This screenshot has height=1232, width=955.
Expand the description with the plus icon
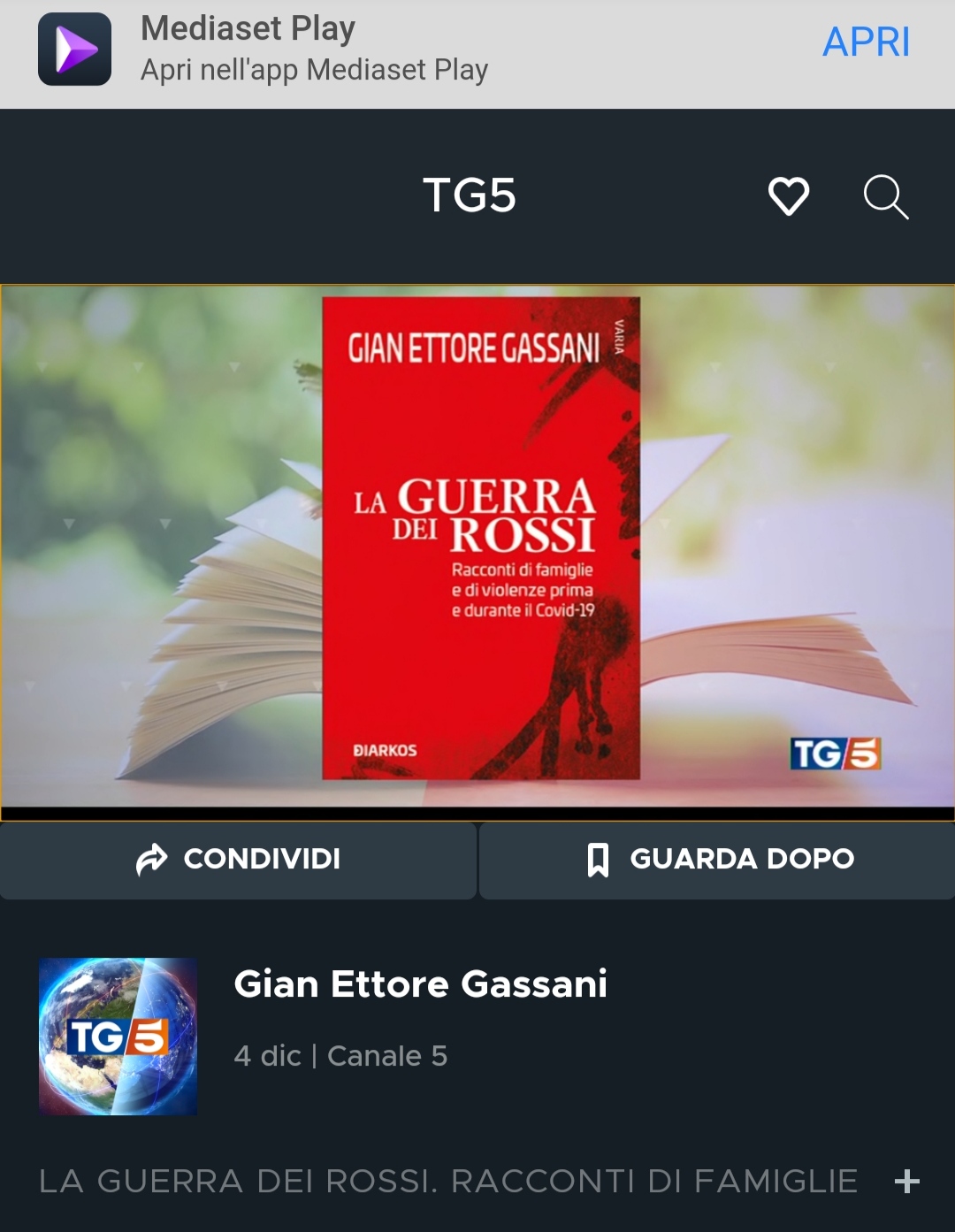pos(906,1181)
